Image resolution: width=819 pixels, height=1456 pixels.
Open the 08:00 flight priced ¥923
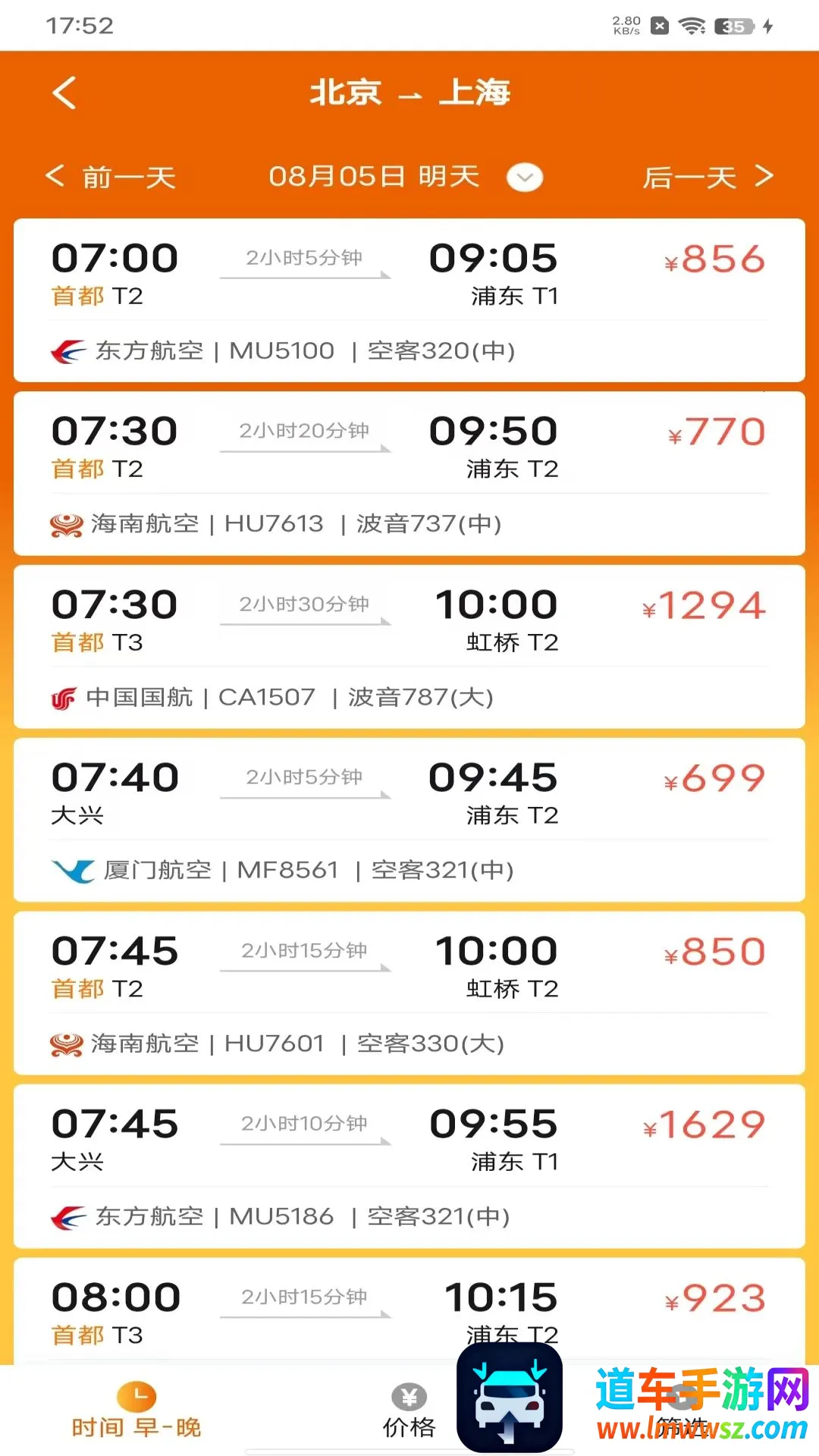[409, 1312]
